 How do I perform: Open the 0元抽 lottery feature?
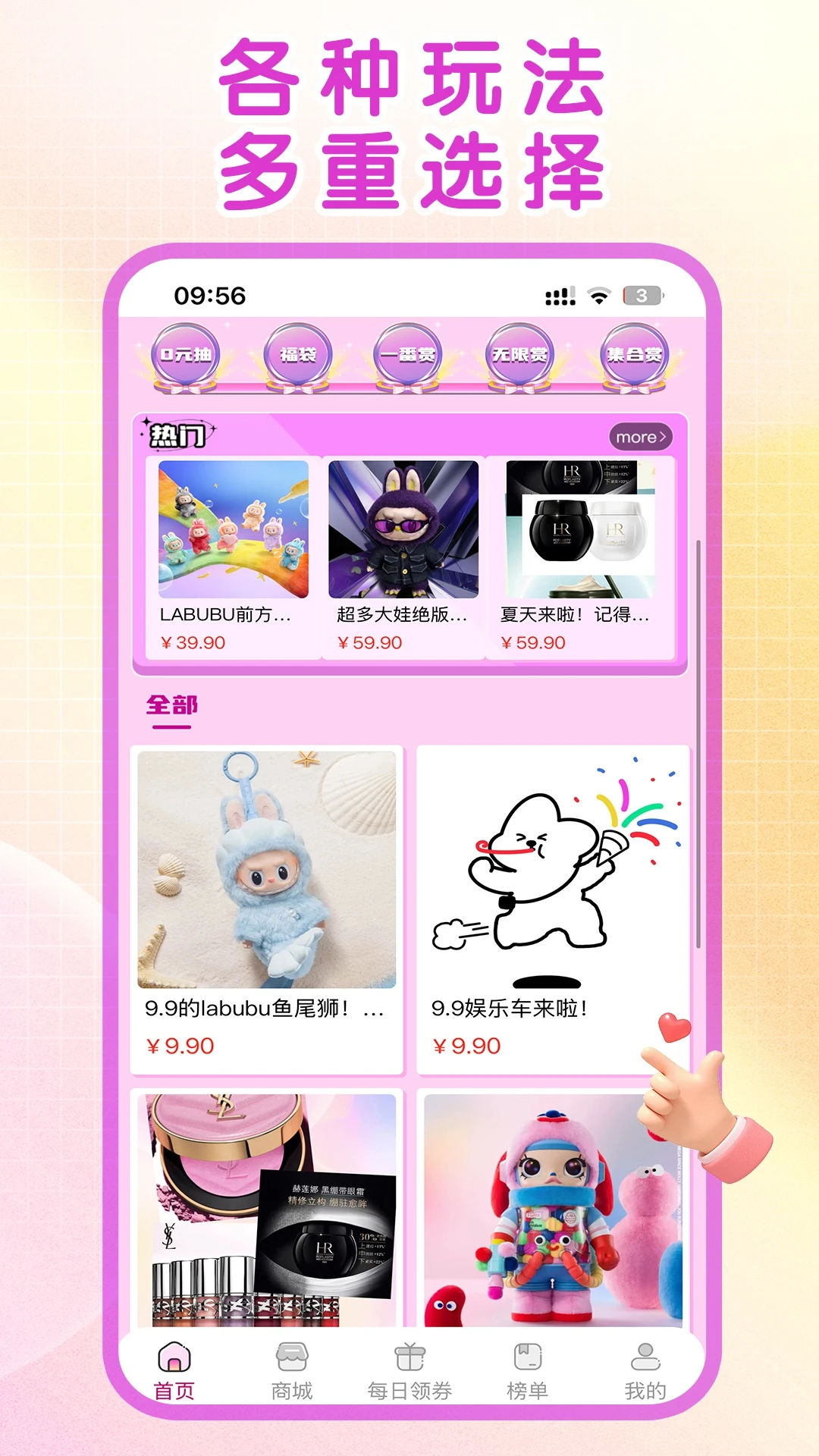coord(186,353)
